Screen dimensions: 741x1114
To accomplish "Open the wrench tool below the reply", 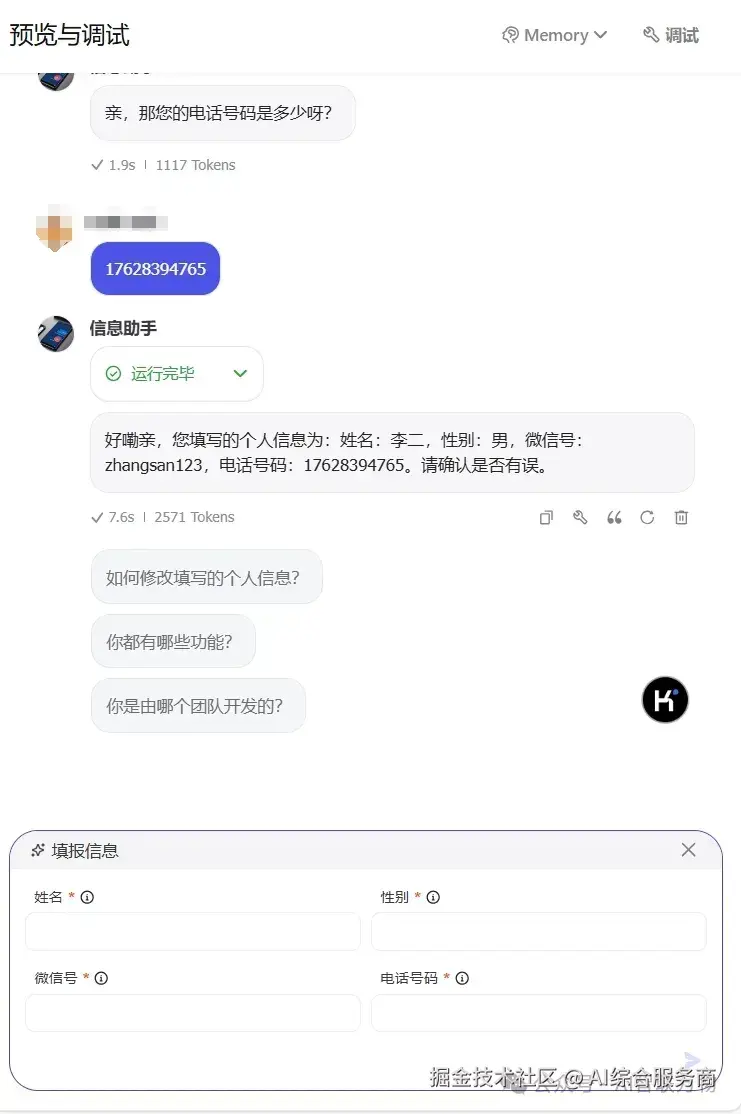I will [x=580, y=518].
